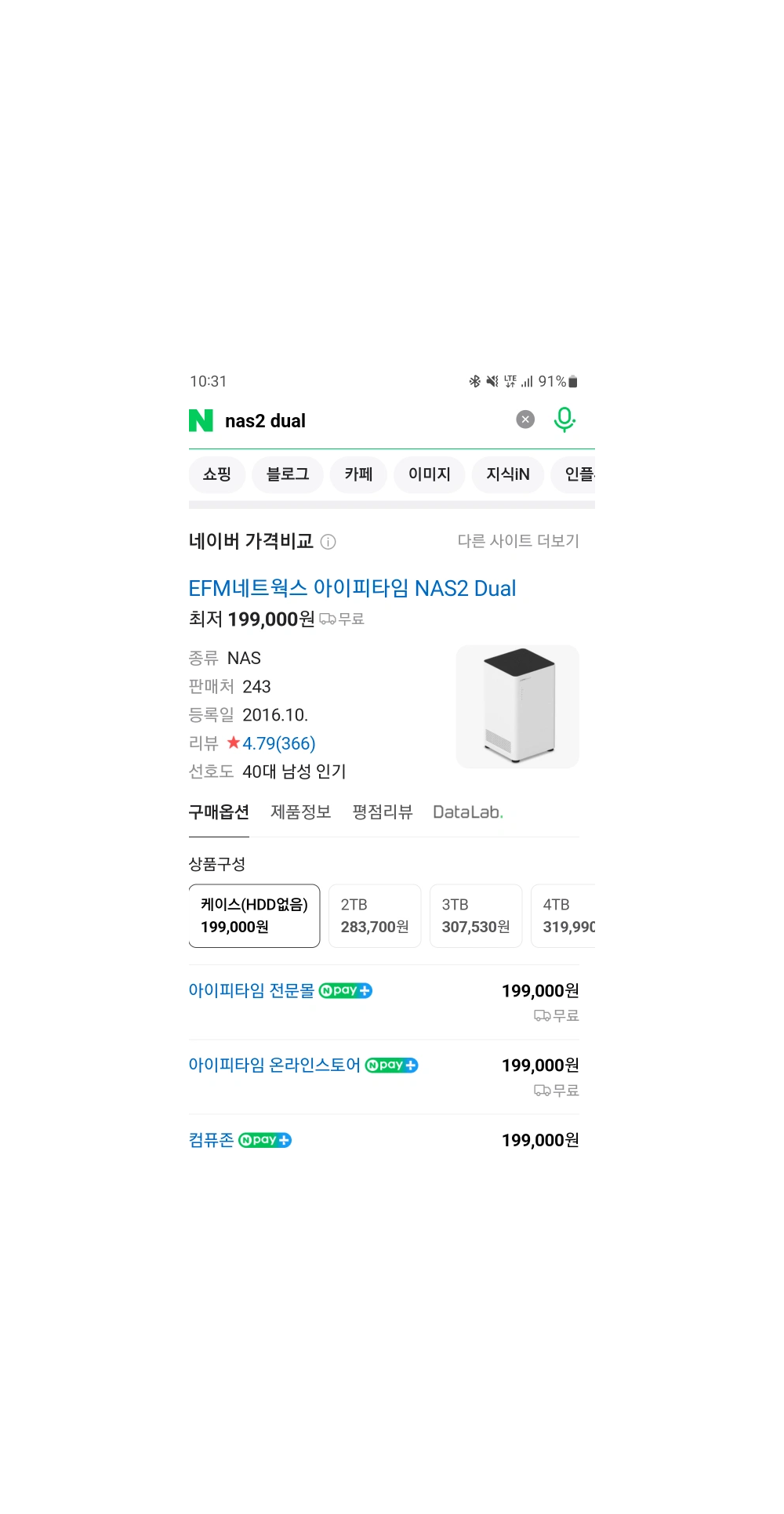Switch to the 이미지 tab
This screenshot has width=784, height=1514.
pyautogui.click(x=429, y=474)
